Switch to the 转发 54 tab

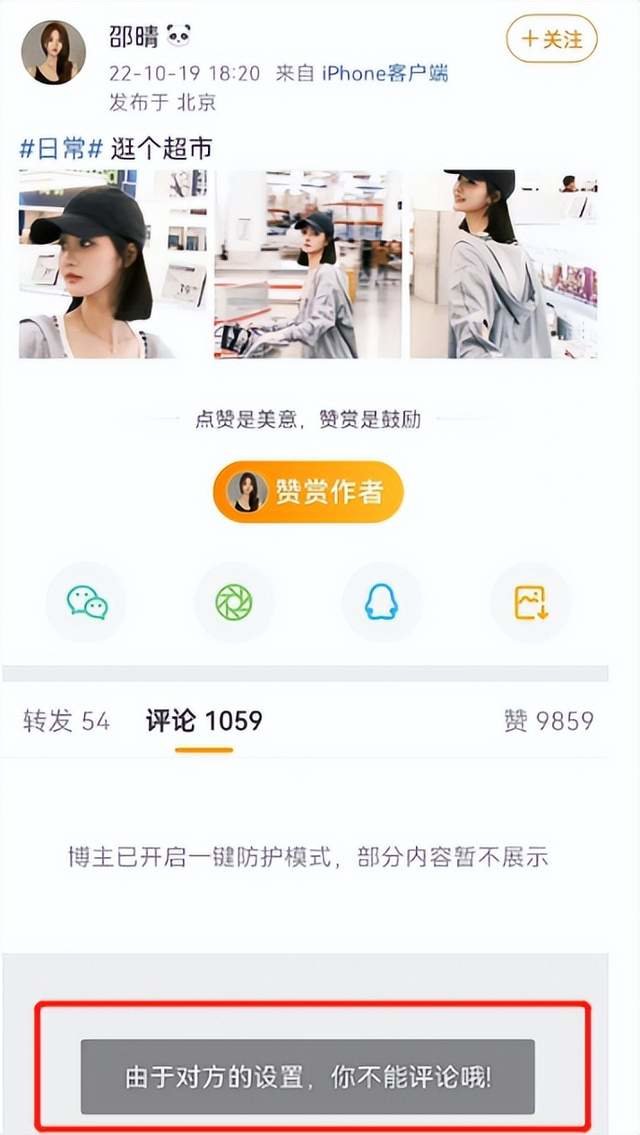tap(66, 721)
